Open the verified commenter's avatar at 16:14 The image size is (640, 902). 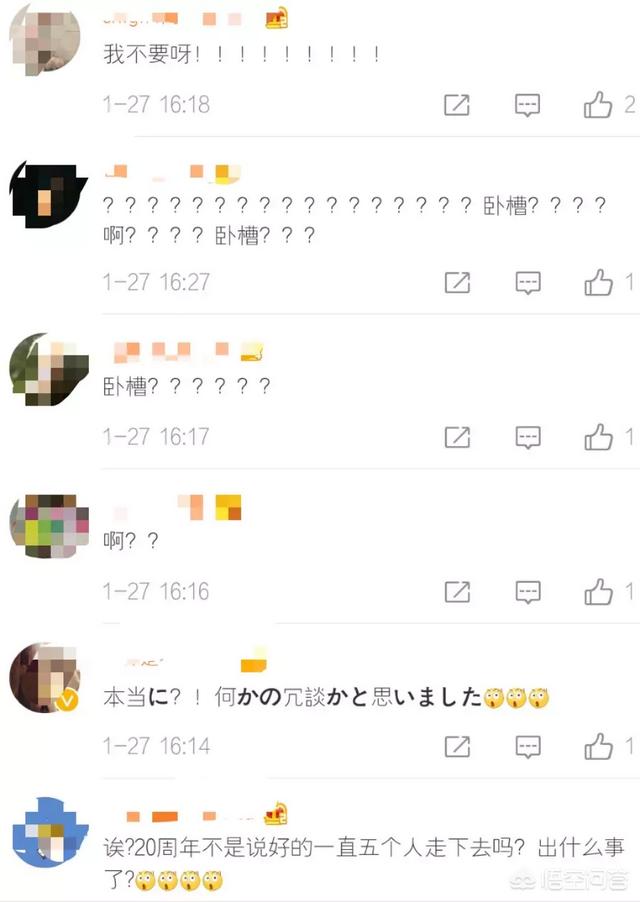point(43,678)
